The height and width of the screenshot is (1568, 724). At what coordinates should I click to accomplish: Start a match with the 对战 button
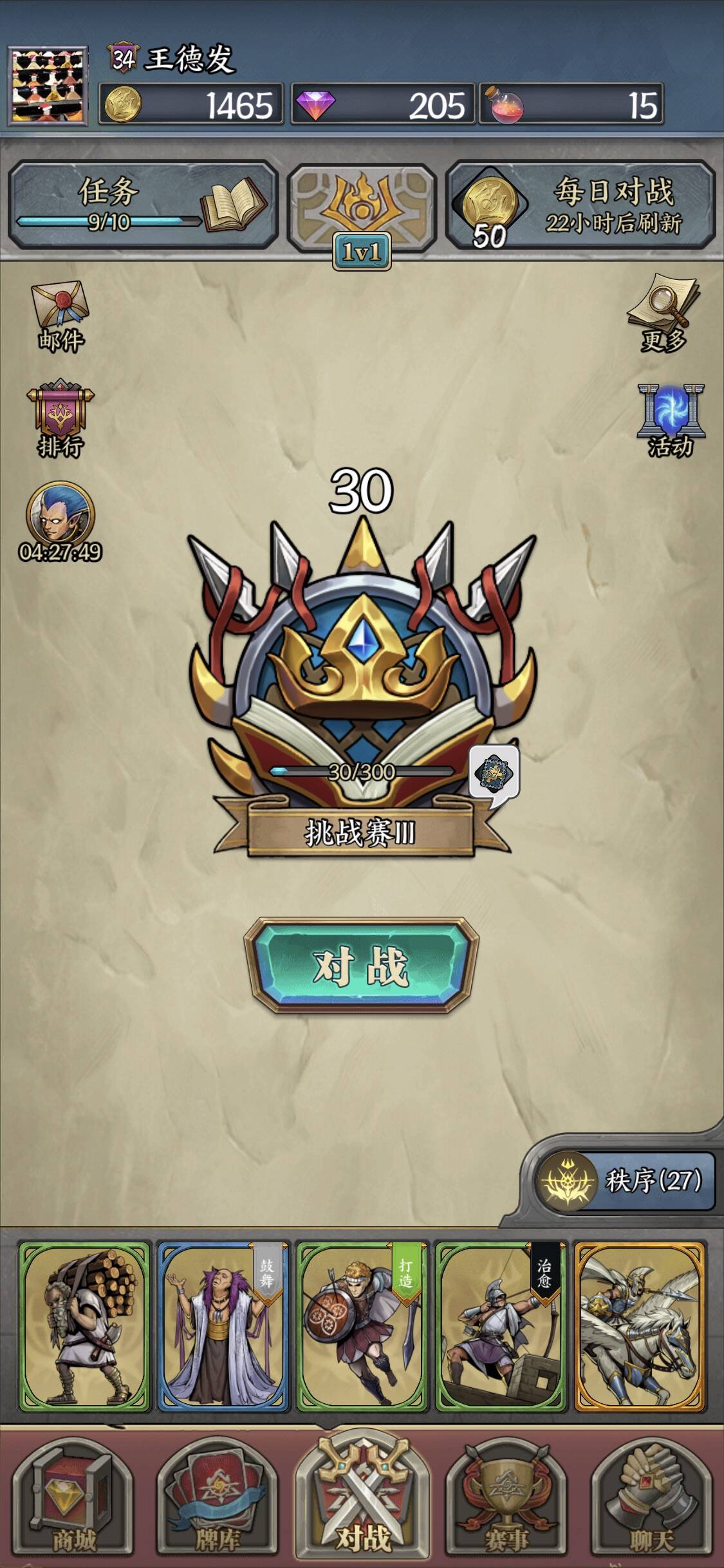coord(361,966)
